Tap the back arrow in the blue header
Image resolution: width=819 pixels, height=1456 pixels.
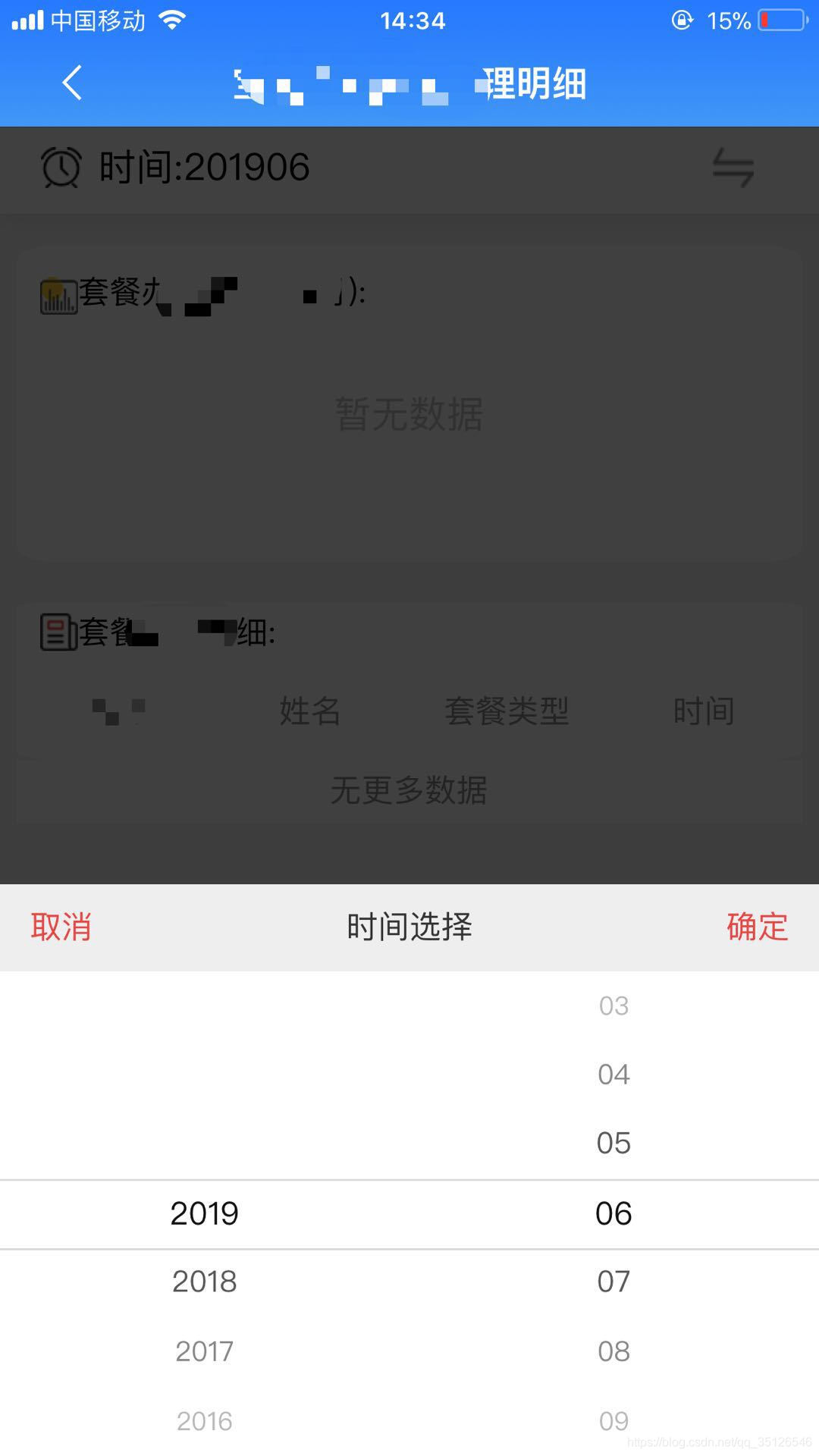point(71,83)
